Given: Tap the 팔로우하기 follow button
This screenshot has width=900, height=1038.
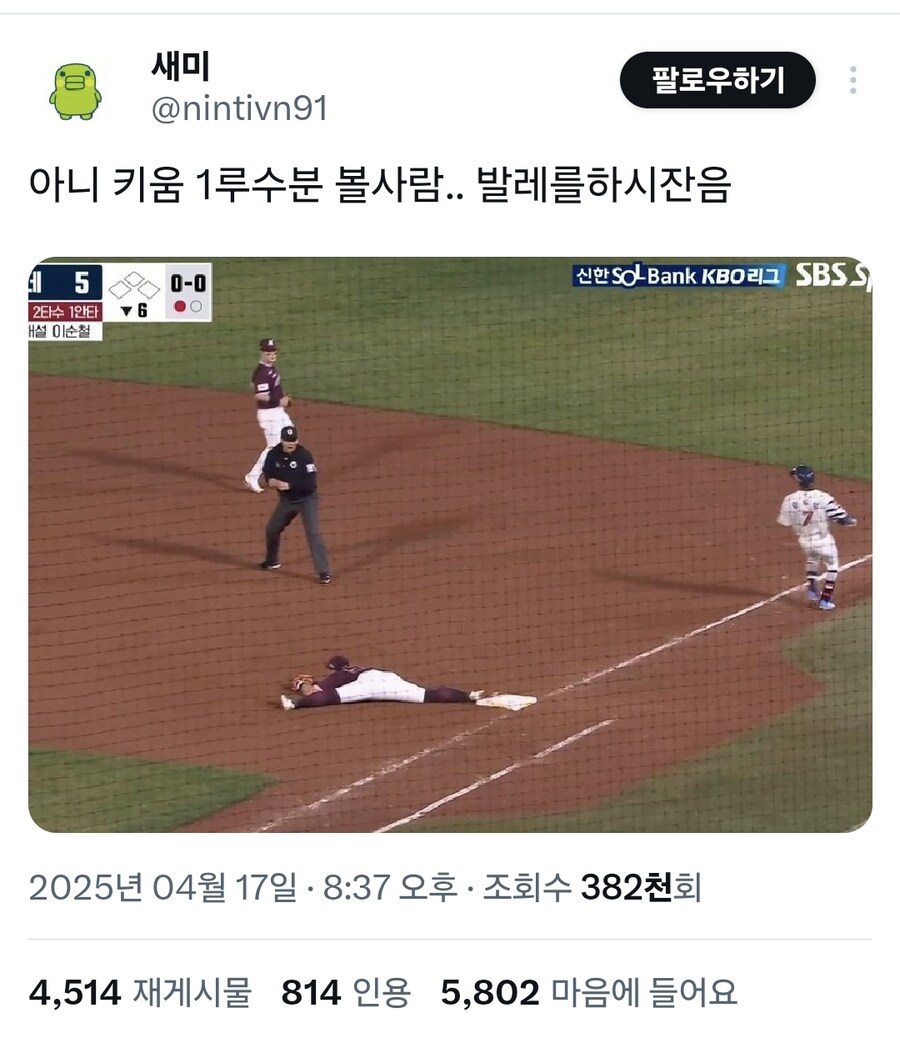Looking at the screenshot, I should (717, 80).
